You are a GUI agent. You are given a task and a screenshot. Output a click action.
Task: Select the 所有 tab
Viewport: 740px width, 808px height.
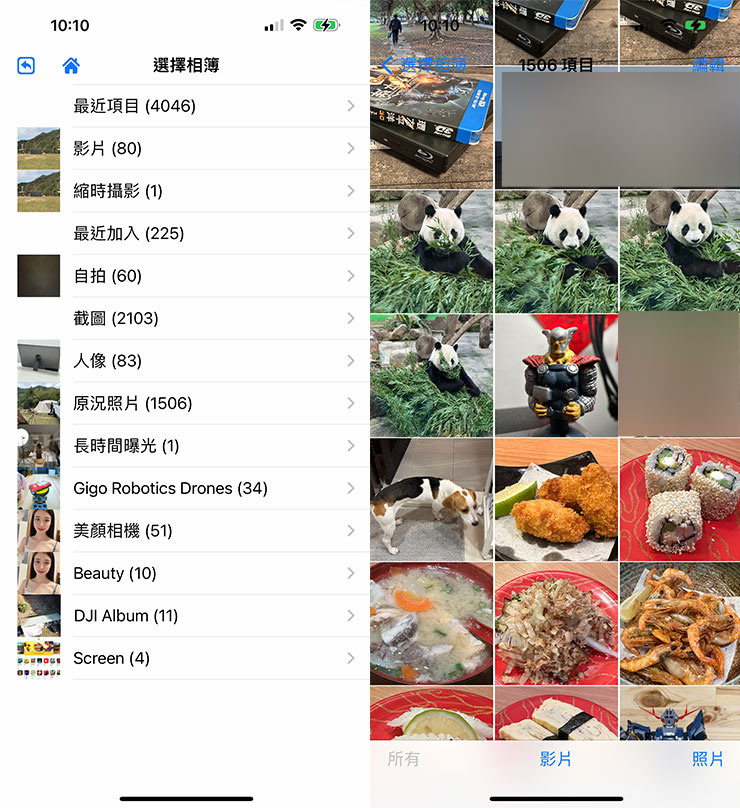[403, 759]
